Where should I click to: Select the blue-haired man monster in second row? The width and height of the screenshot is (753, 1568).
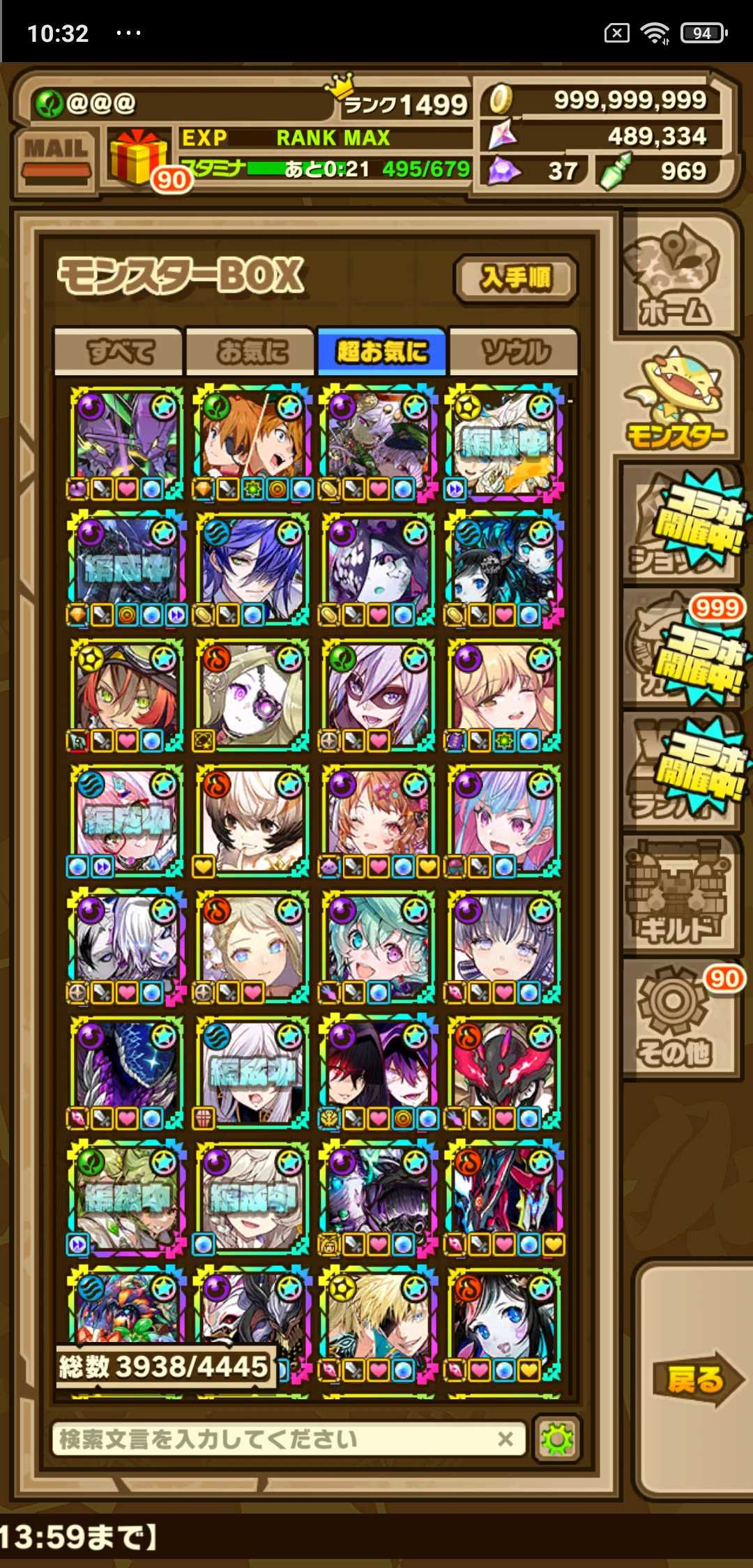(252, 568)
